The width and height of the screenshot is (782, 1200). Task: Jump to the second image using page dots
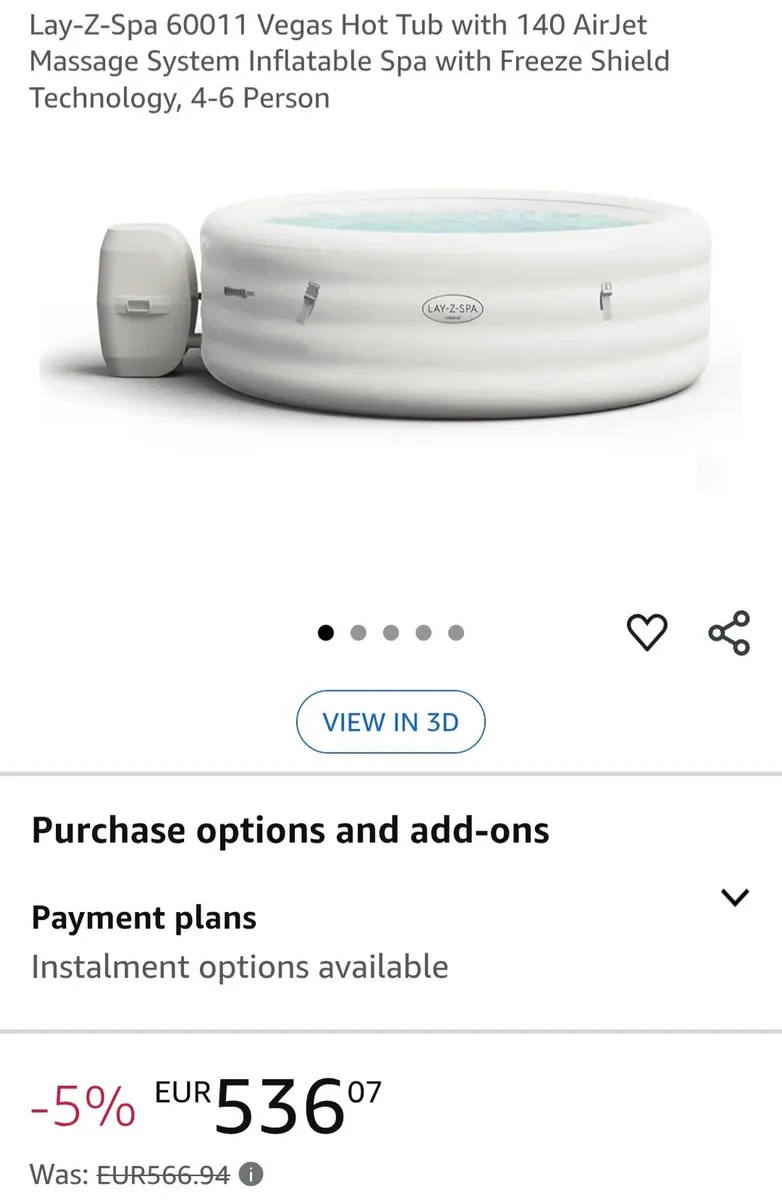358,633
